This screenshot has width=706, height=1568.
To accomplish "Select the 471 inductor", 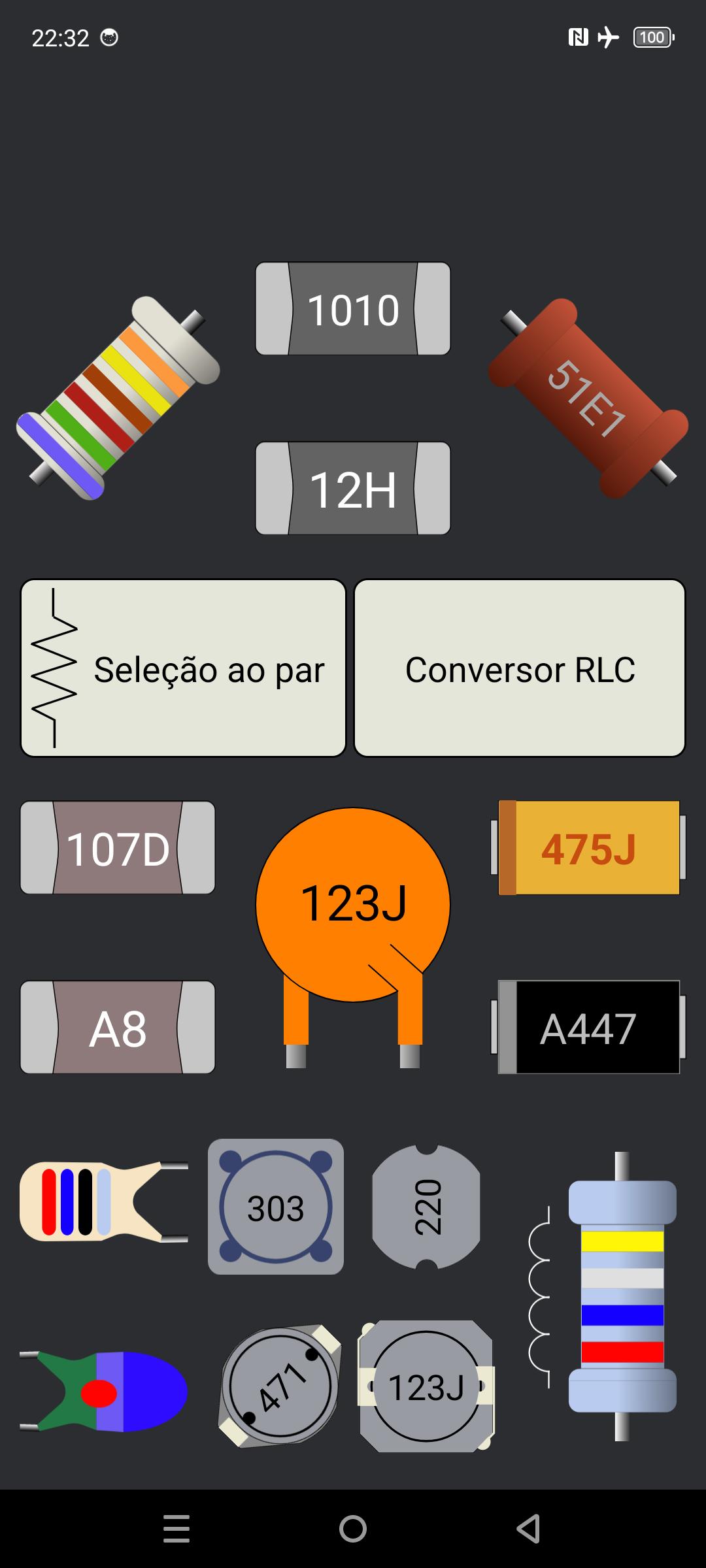I will [x=280, y=1386].
